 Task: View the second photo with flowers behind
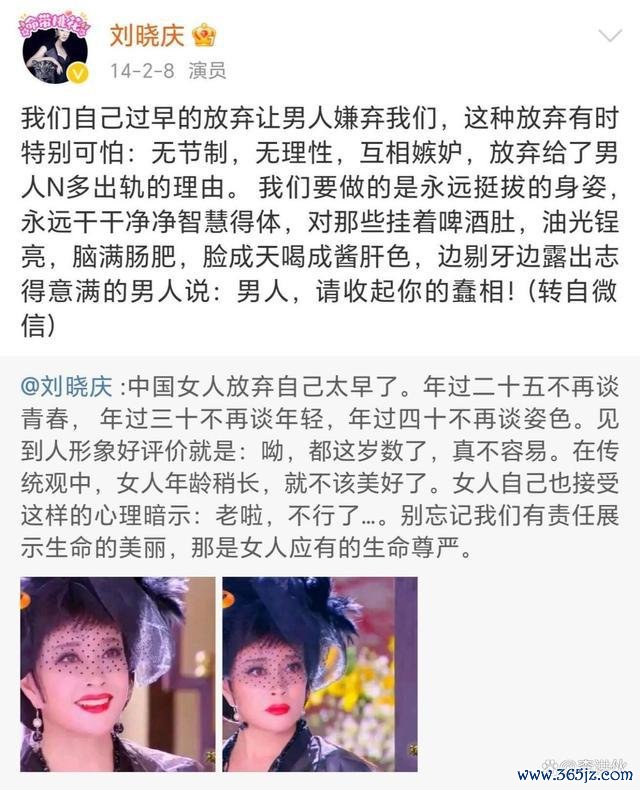[319, 673]
